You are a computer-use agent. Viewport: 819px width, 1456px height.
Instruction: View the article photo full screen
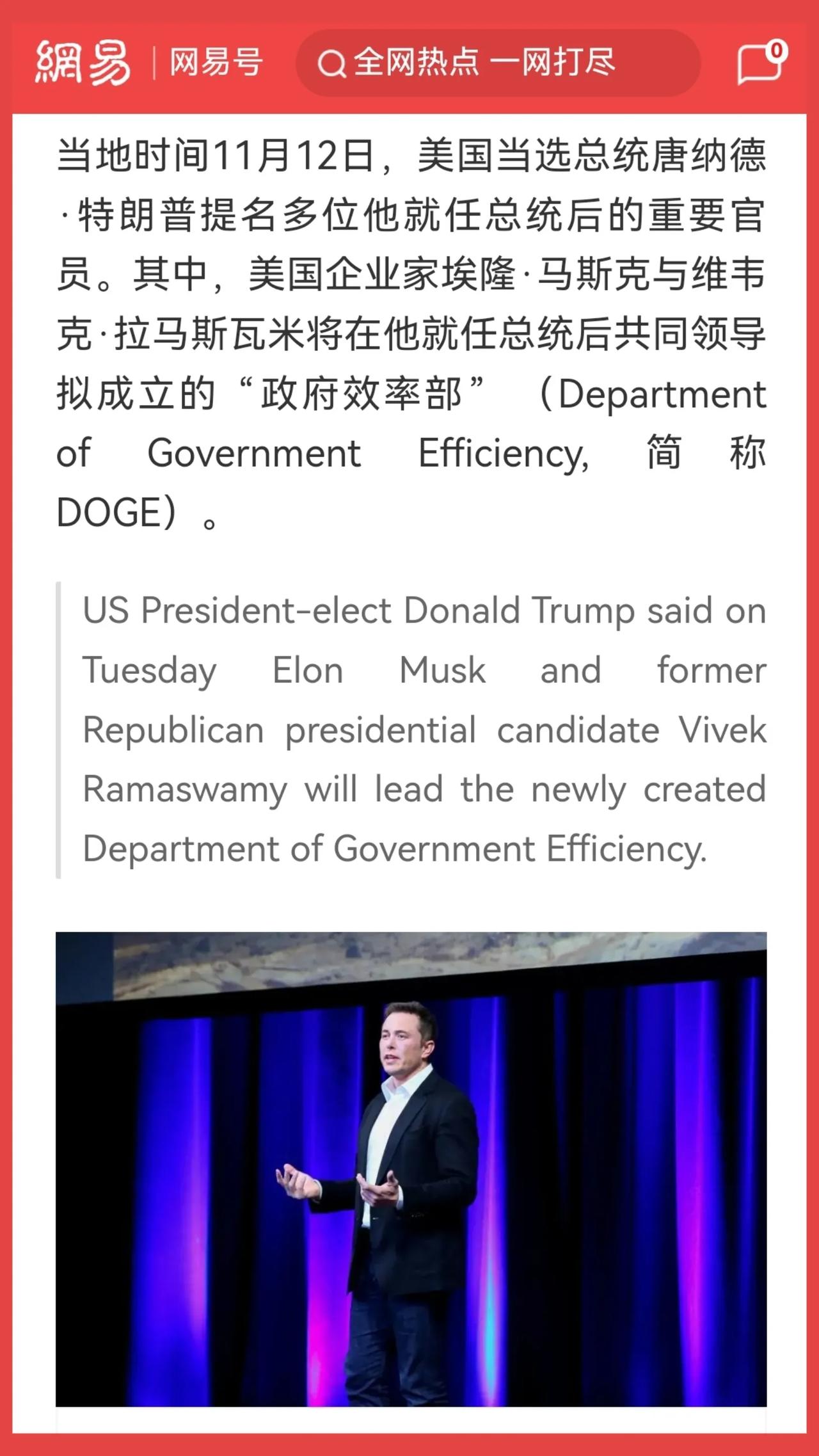411,1169
